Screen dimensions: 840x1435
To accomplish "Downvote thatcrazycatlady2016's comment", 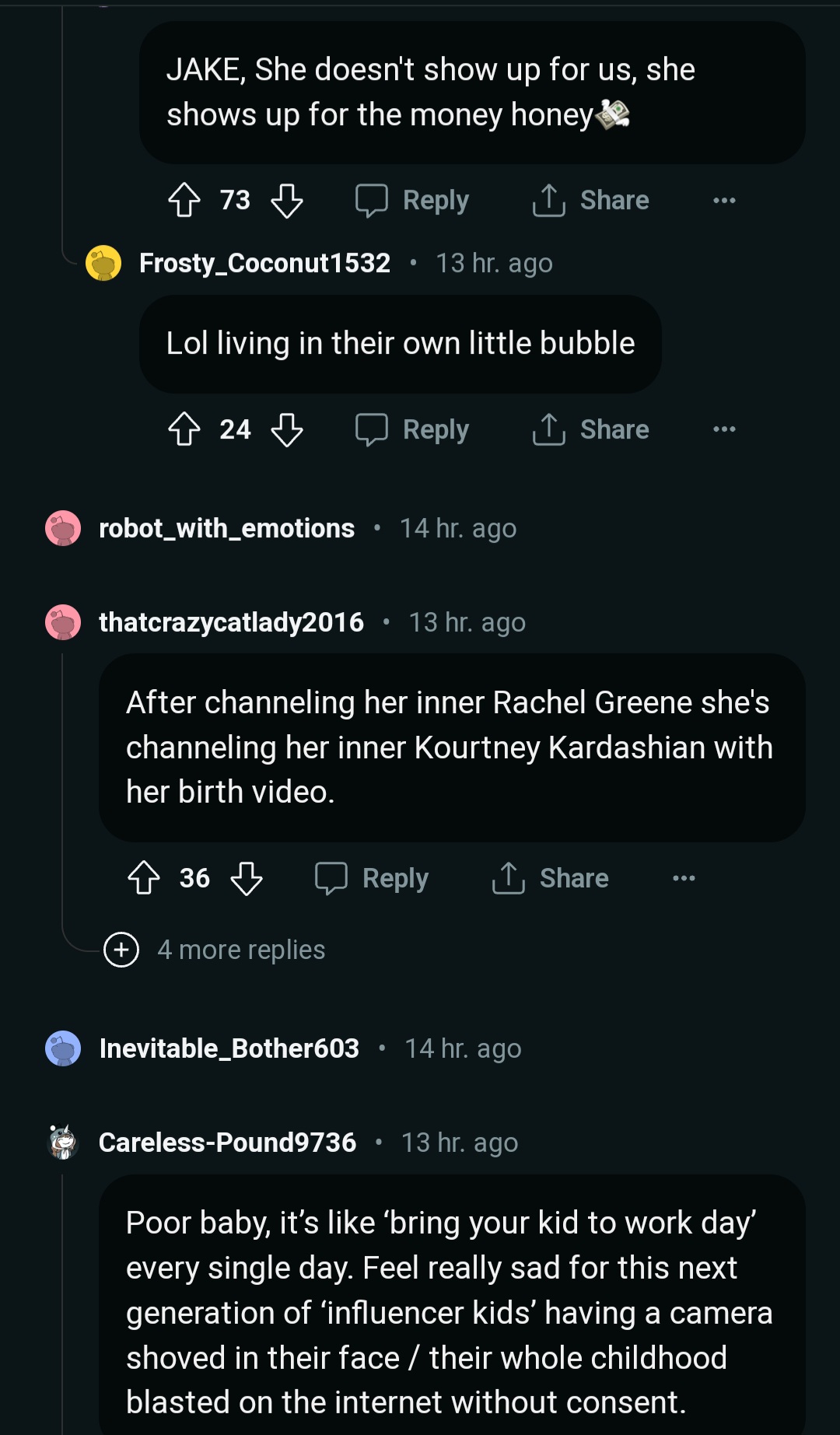I will pyautogui.click(x=247, y=877).
